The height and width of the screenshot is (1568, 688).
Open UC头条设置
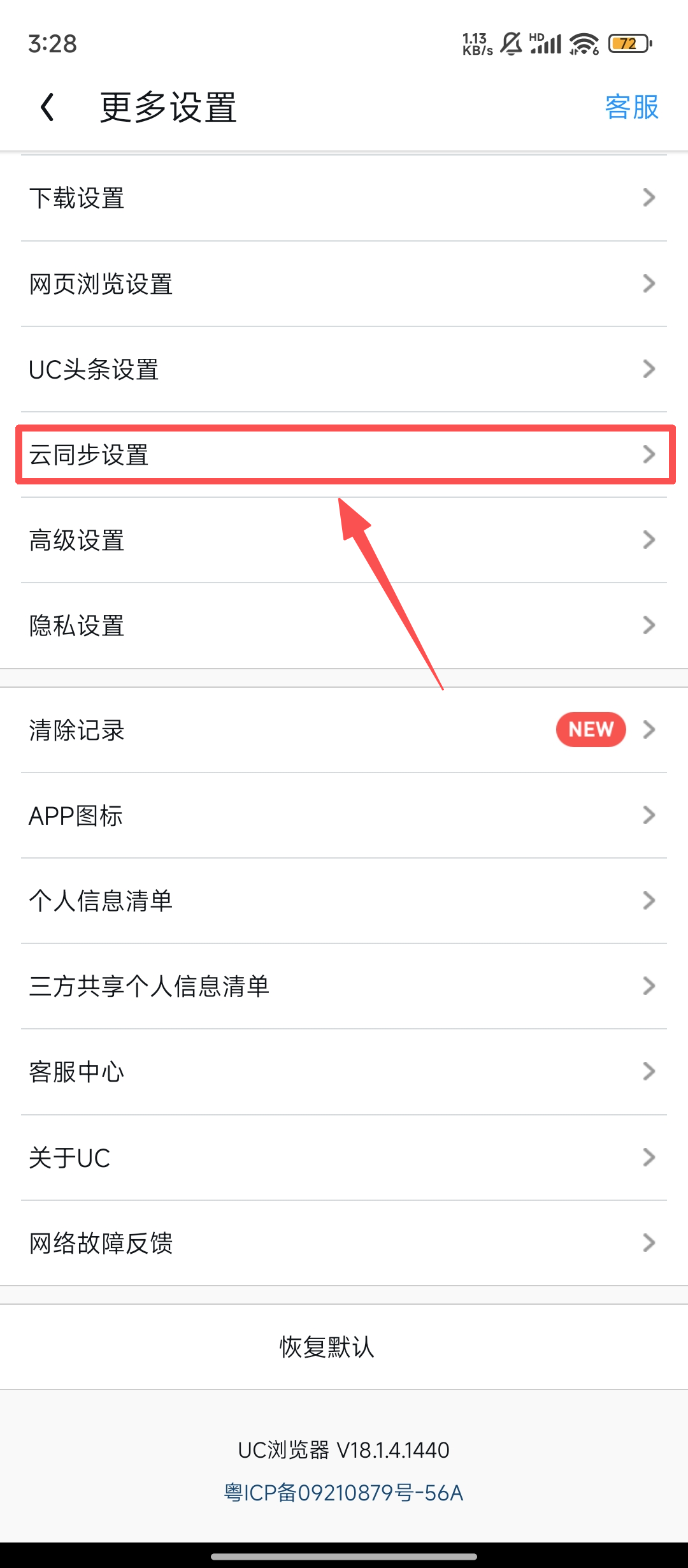(344, 369)
